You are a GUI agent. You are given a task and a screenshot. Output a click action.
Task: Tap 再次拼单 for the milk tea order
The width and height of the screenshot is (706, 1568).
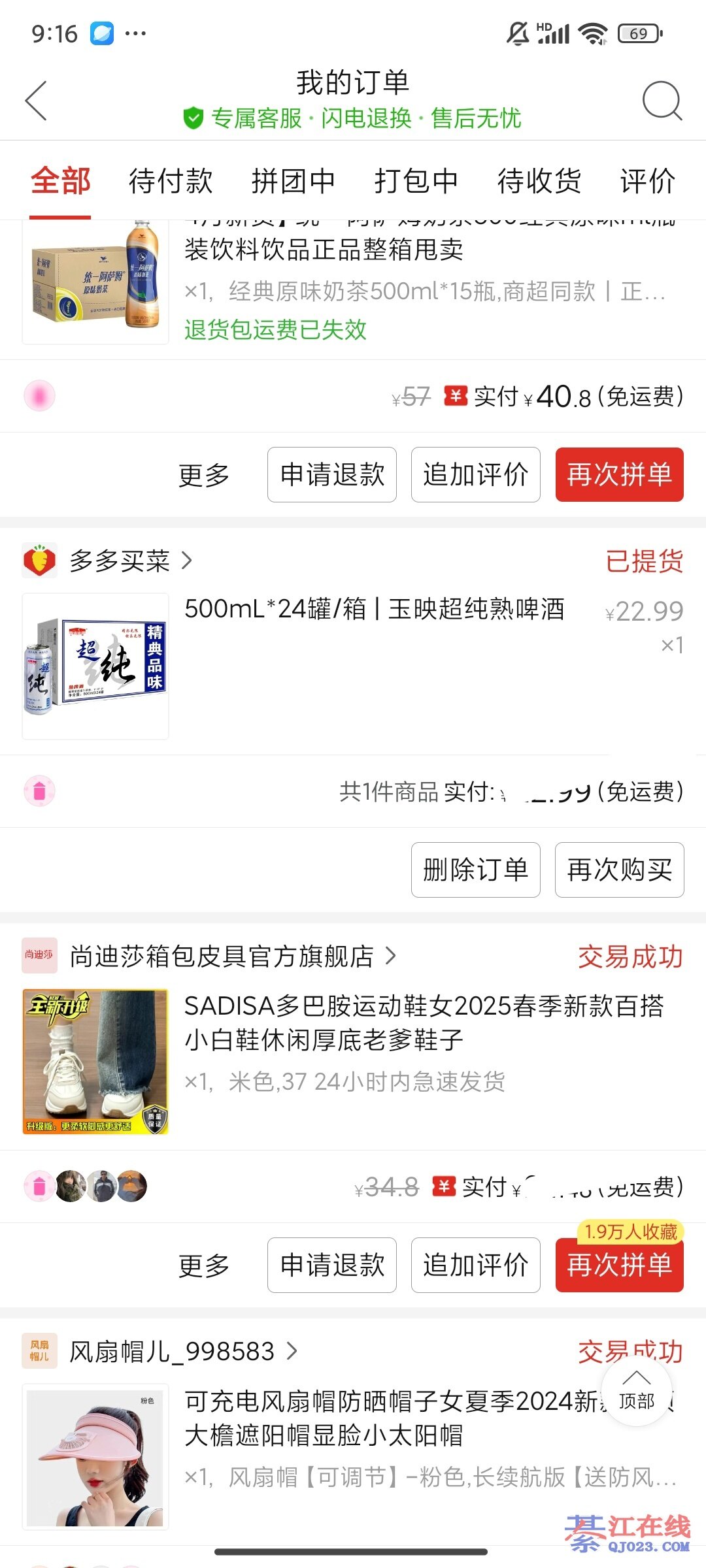pos(619,475)
